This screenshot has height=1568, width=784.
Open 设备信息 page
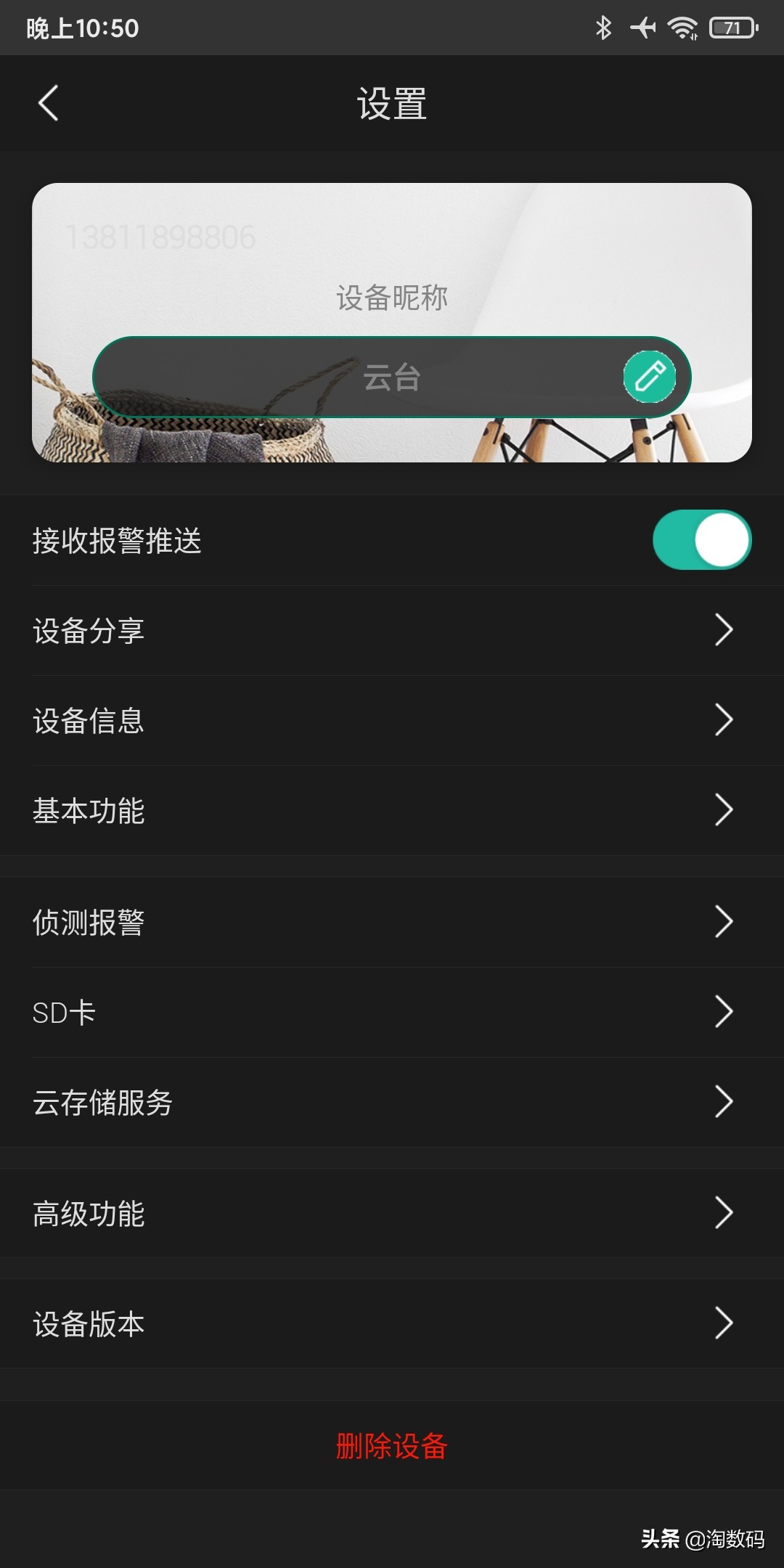point(392,720)
